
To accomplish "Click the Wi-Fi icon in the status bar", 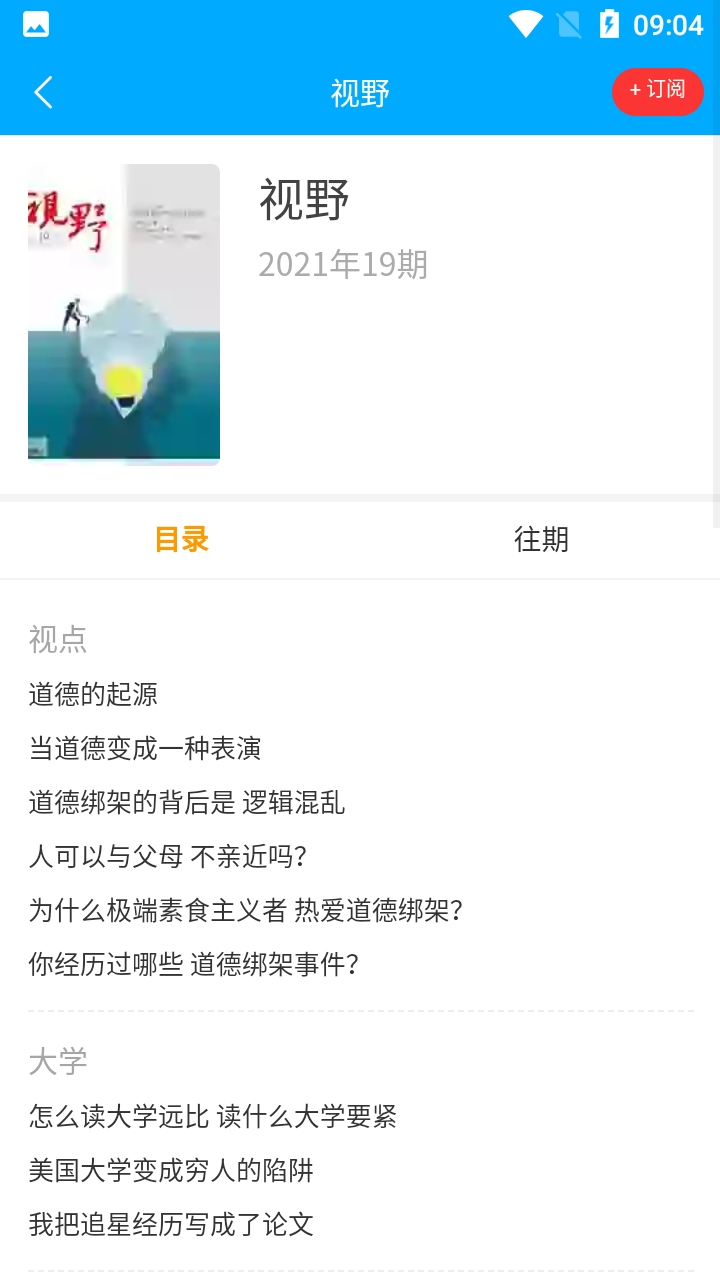I will (524, 24).
